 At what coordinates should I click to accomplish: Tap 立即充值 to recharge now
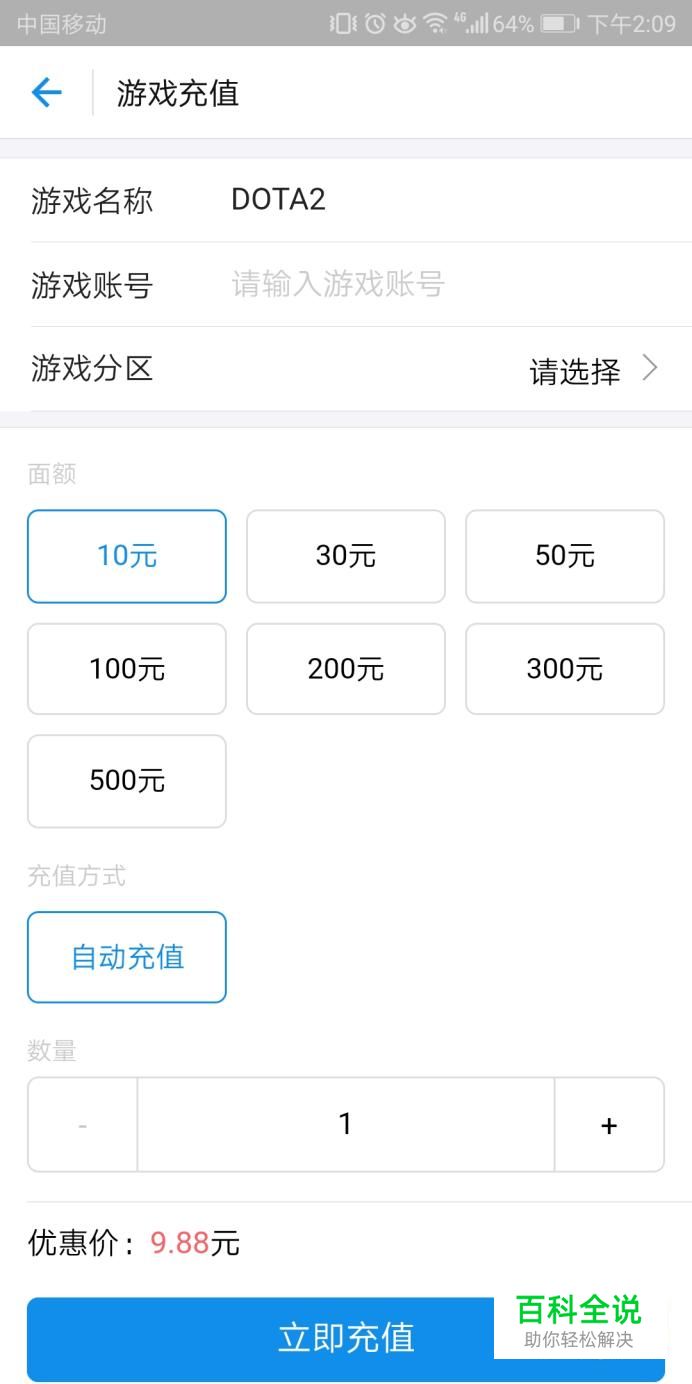click(346, 1339)
